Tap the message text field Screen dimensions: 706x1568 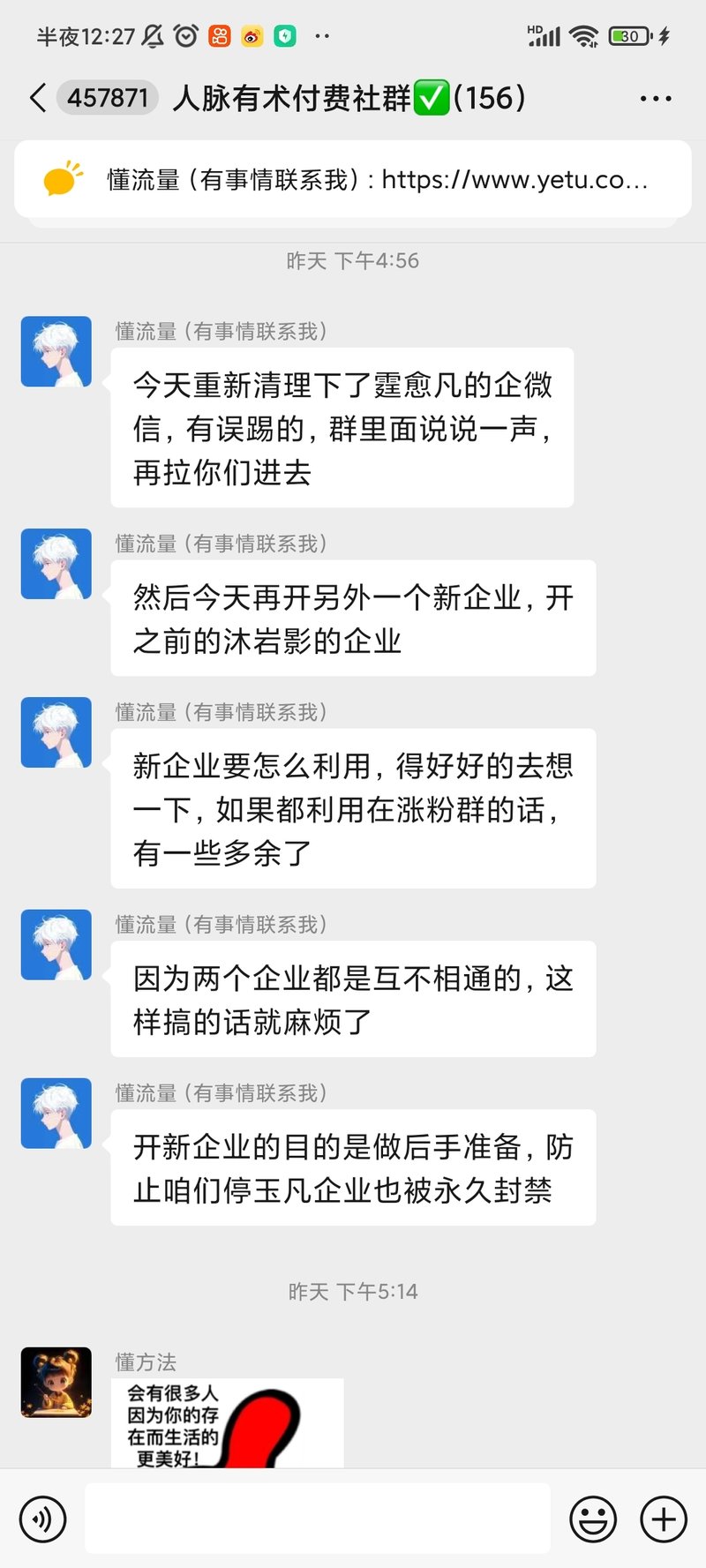(x=318, y=1519)
